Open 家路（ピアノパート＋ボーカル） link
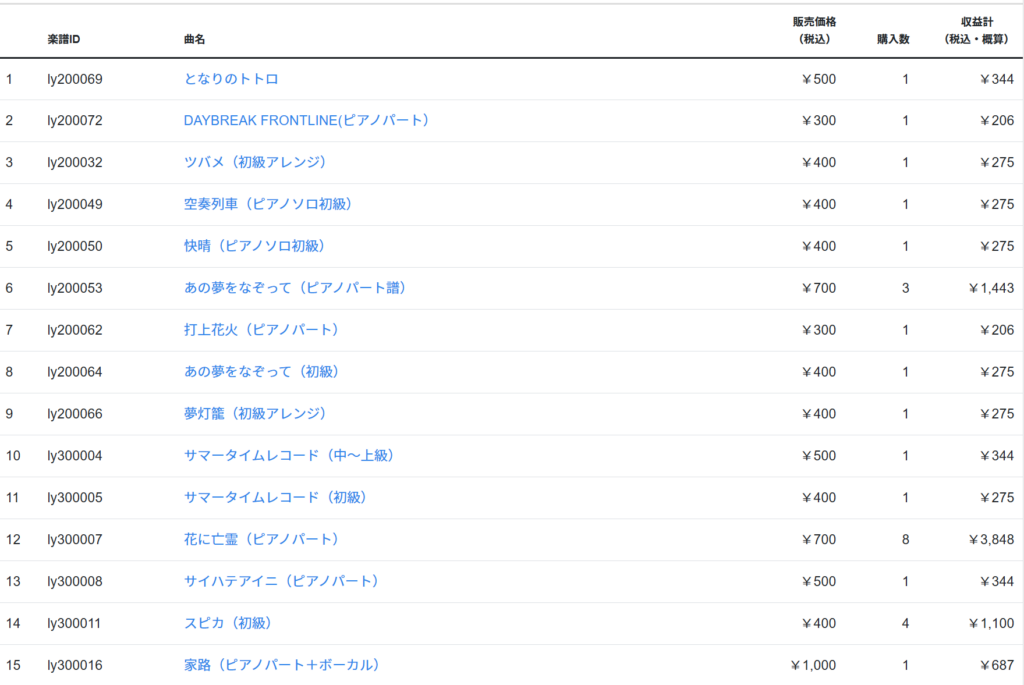The width and height of the screenshot is (1024, 685). [x=282, y=666]
